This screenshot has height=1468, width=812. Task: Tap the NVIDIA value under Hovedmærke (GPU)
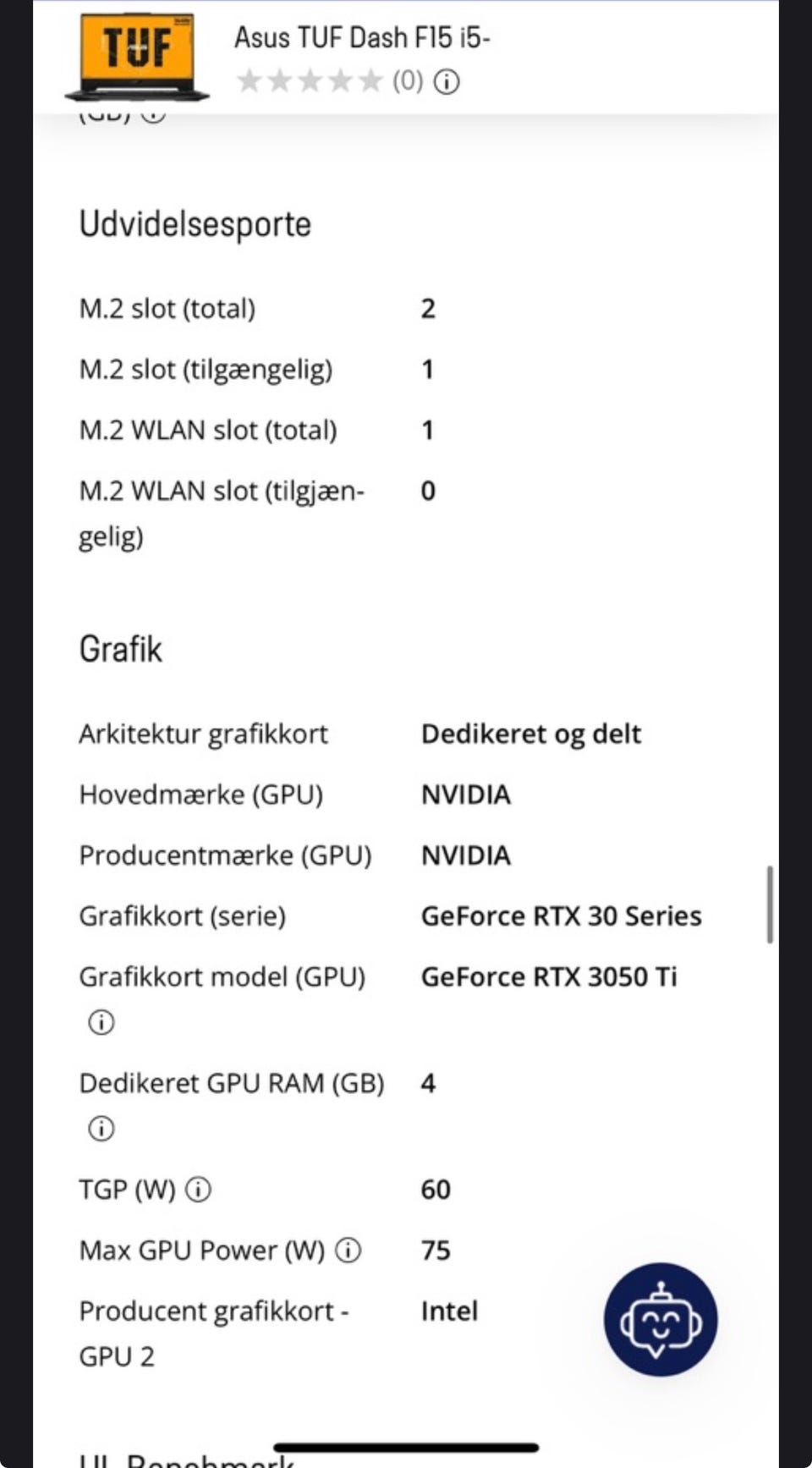tap(466, 794)
